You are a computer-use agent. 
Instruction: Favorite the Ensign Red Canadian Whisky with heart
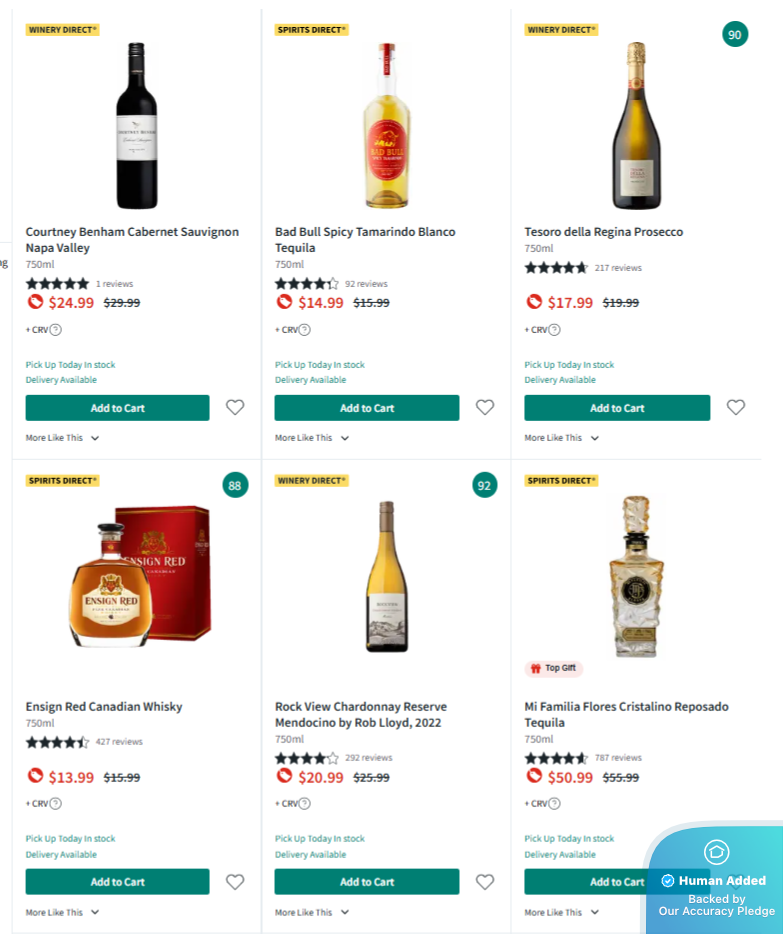click(x=235, y=882)
